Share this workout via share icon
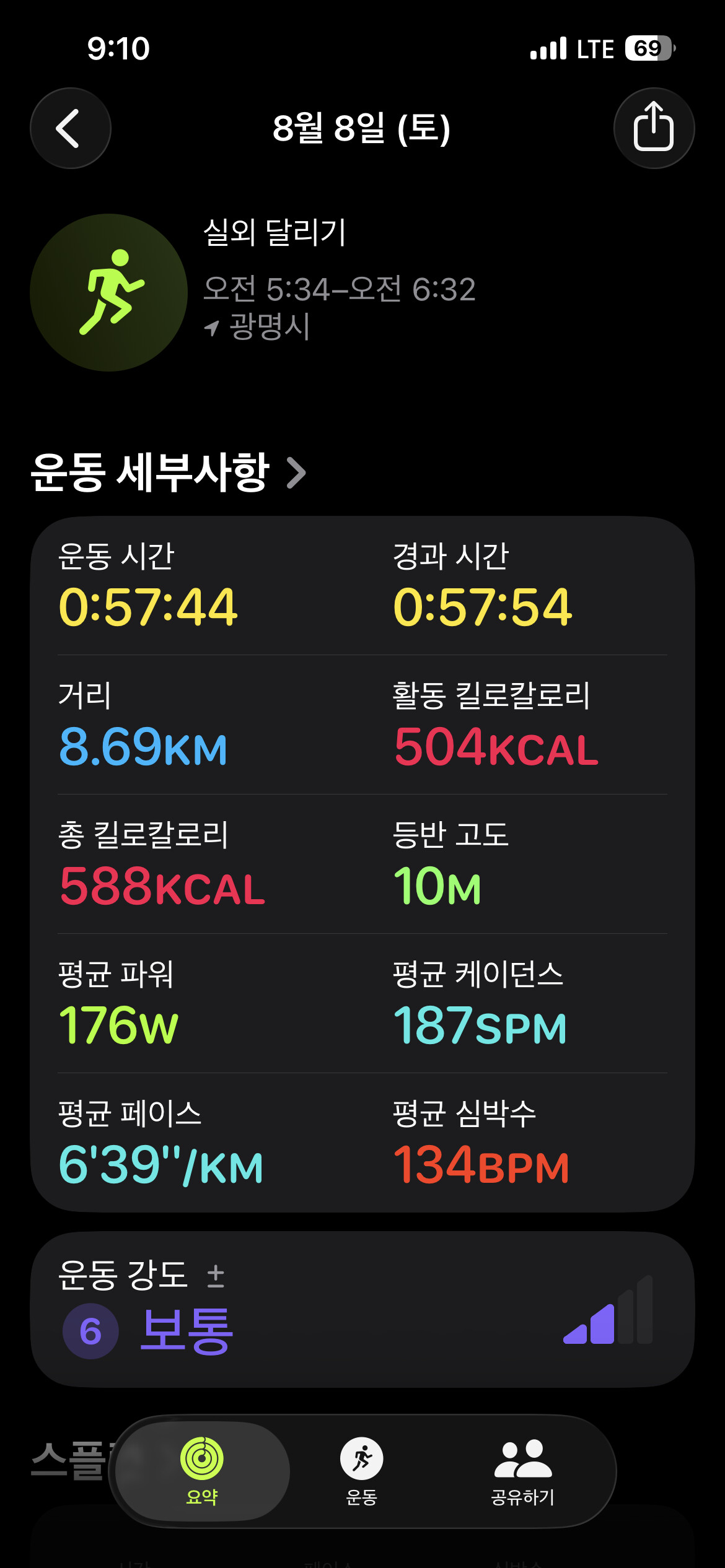 [654, 128]
